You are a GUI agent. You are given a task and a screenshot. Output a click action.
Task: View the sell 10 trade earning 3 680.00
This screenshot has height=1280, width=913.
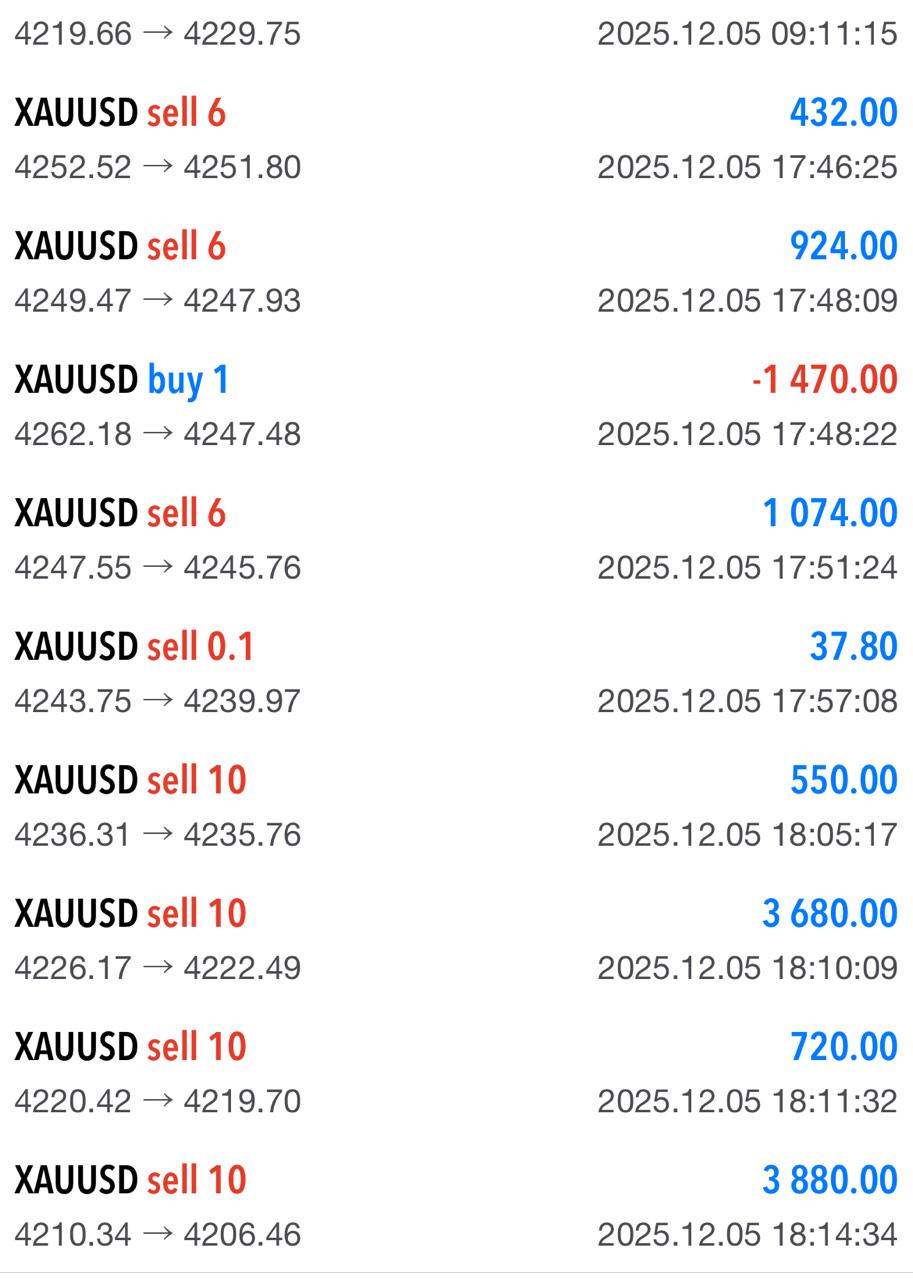click(456, 939)
